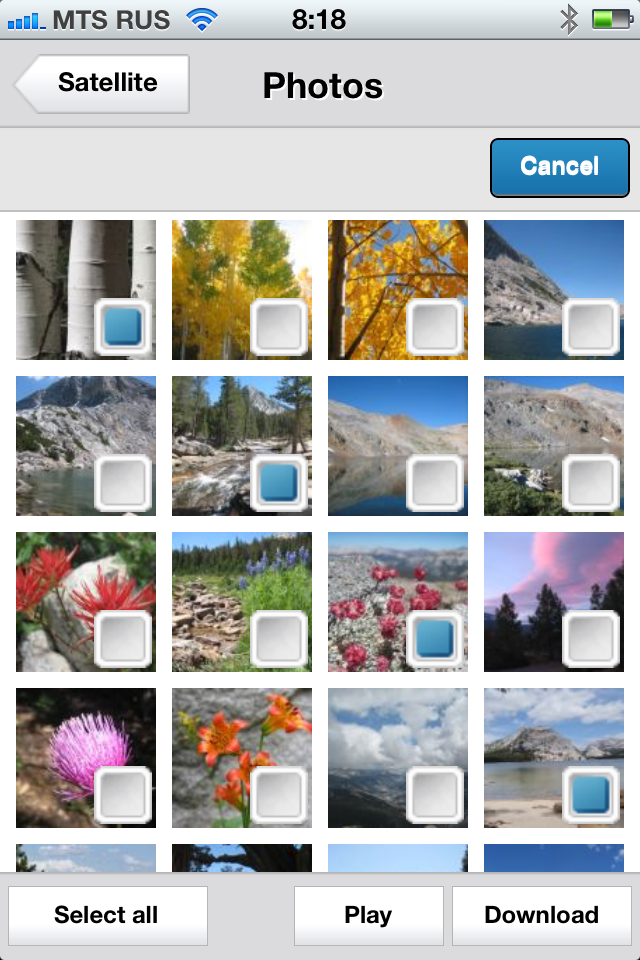Uncheck the white birch trunks photo
640x960 pixels.
tap(123, 327)
